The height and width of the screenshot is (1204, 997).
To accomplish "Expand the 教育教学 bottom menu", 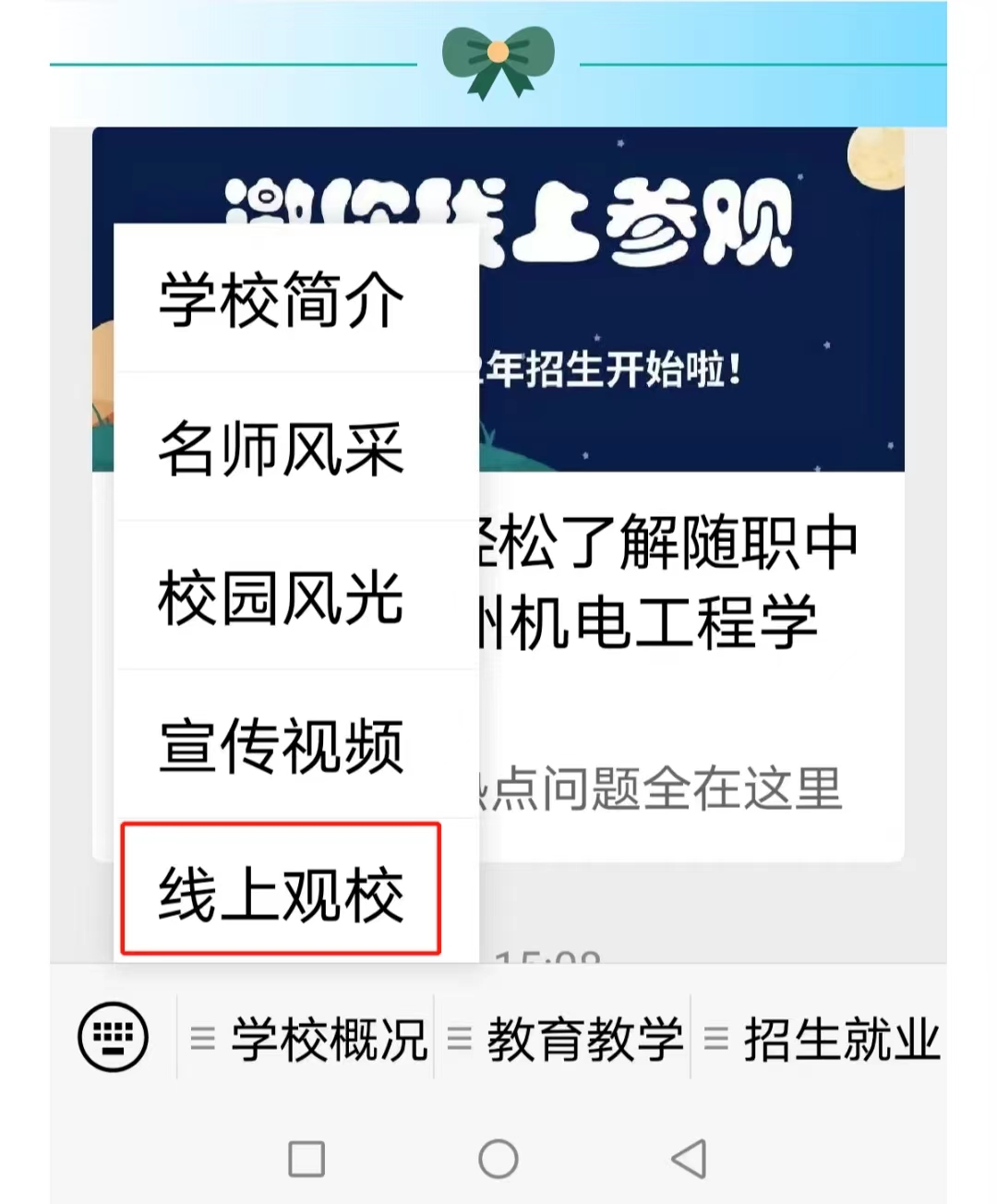I will pos(565,1039).
